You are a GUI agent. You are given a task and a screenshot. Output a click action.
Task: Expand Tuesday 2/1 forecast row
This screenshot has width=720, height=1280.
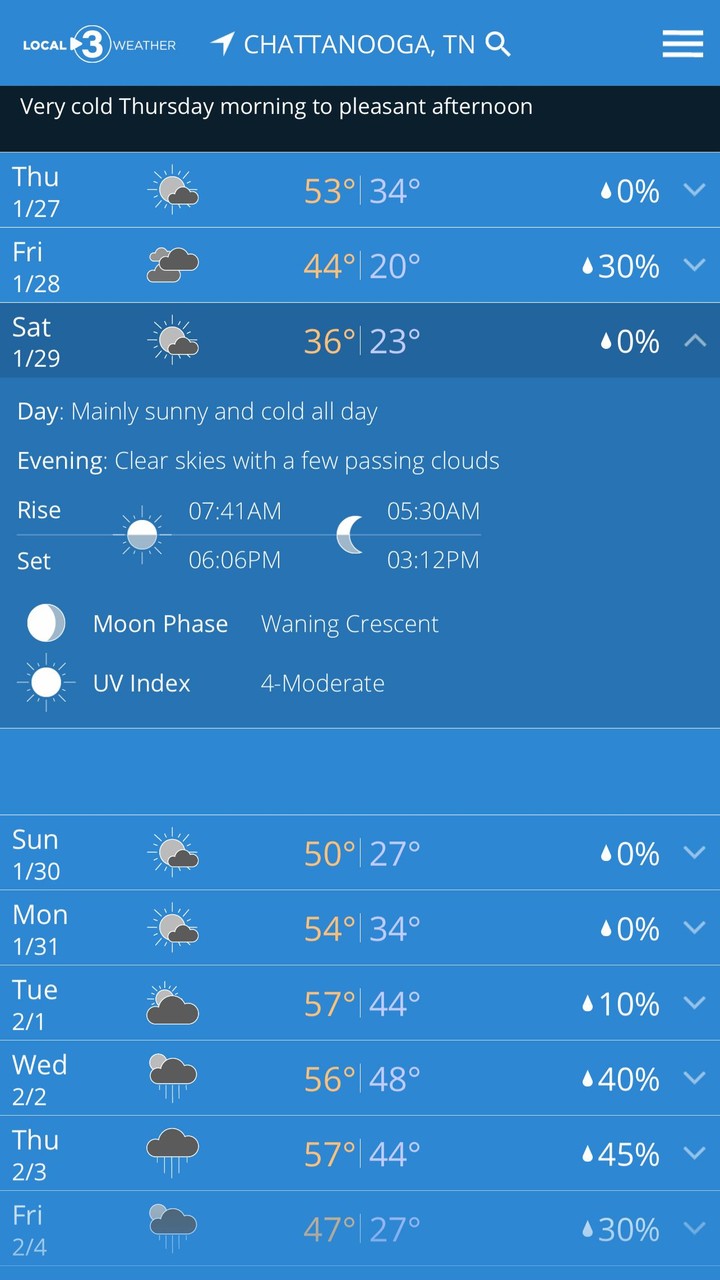click(x=694, y=1003)
